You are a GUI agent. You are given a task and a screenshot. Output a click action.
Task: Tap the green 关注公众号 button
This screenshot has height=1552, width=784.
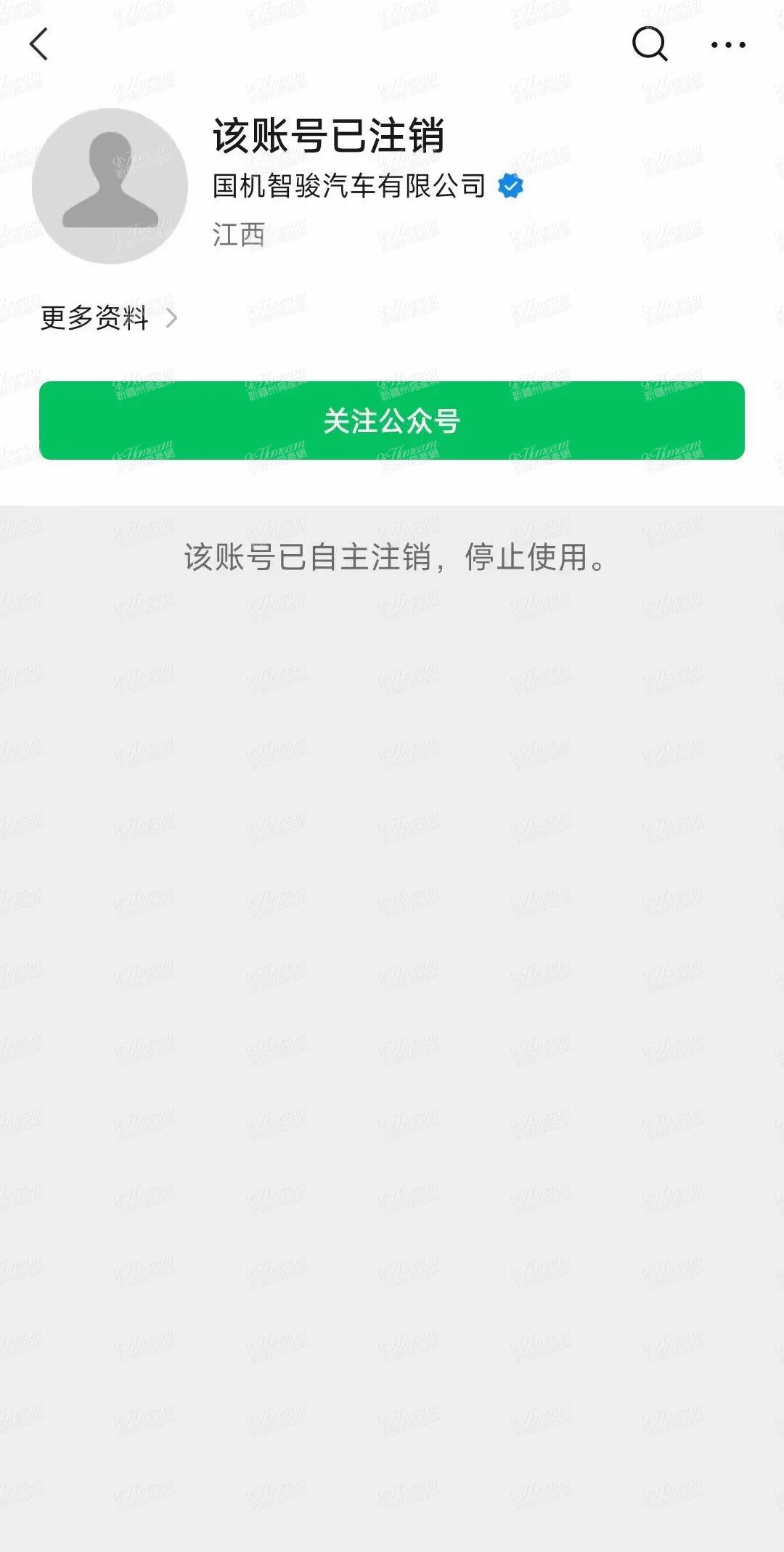click(392, 420)
